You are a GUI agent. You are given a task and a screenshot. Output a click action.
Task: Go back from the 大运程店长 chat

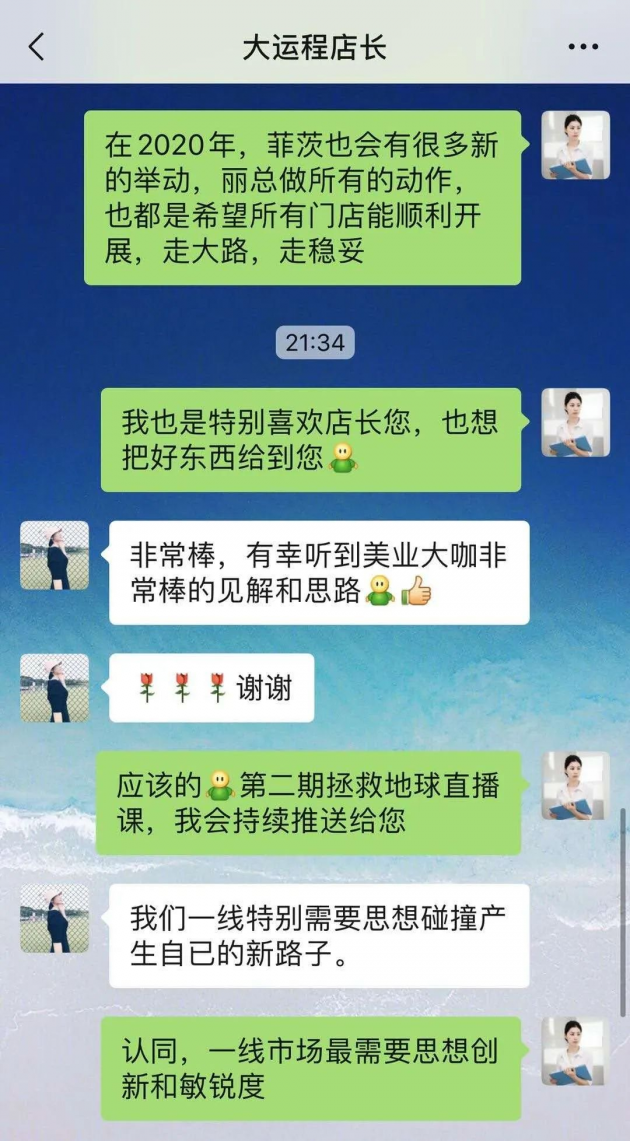(x=37, y=47)
